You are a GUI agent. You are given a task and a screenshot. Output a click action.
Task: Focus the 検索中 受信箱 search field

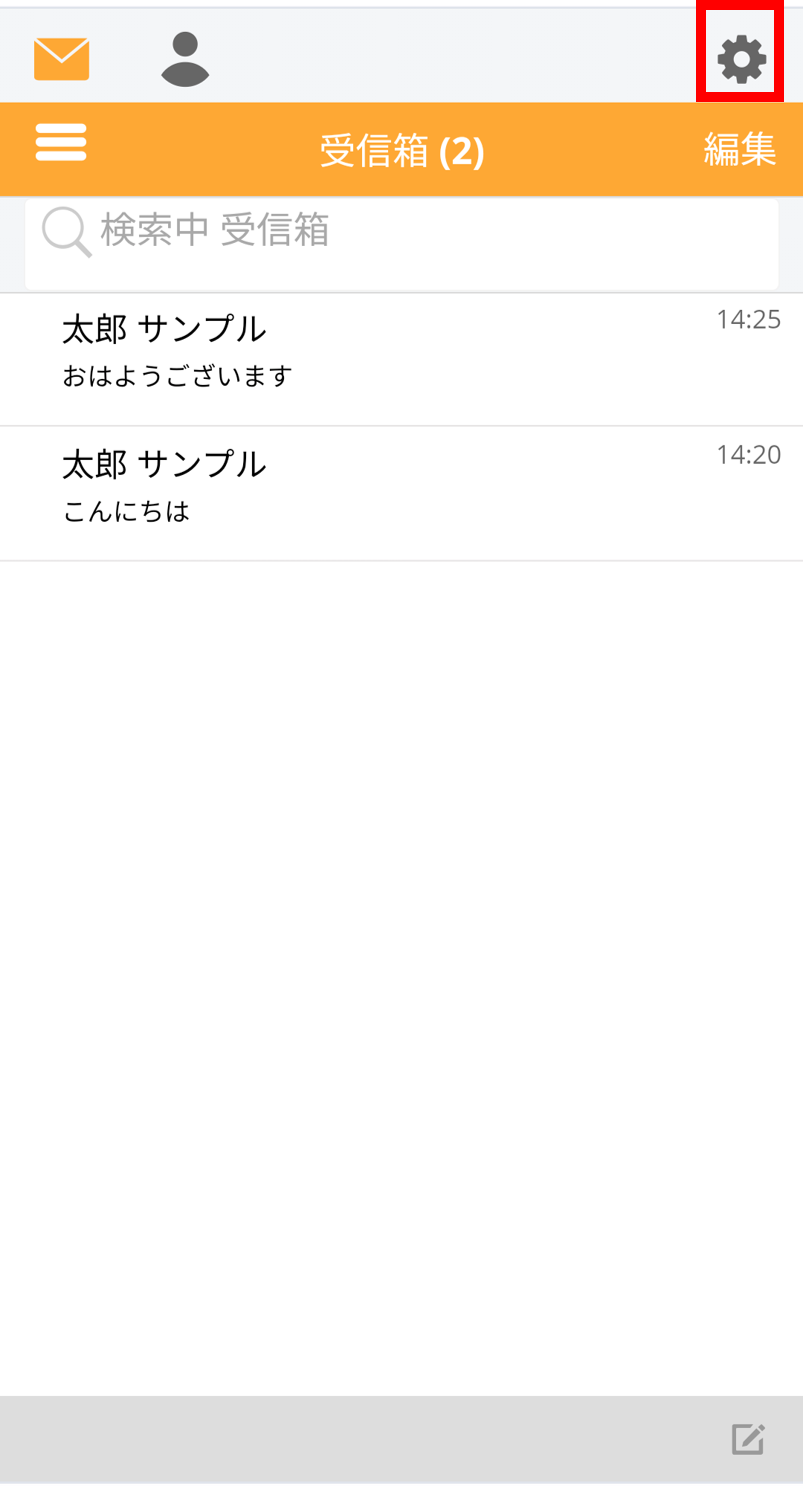[401, 244]
